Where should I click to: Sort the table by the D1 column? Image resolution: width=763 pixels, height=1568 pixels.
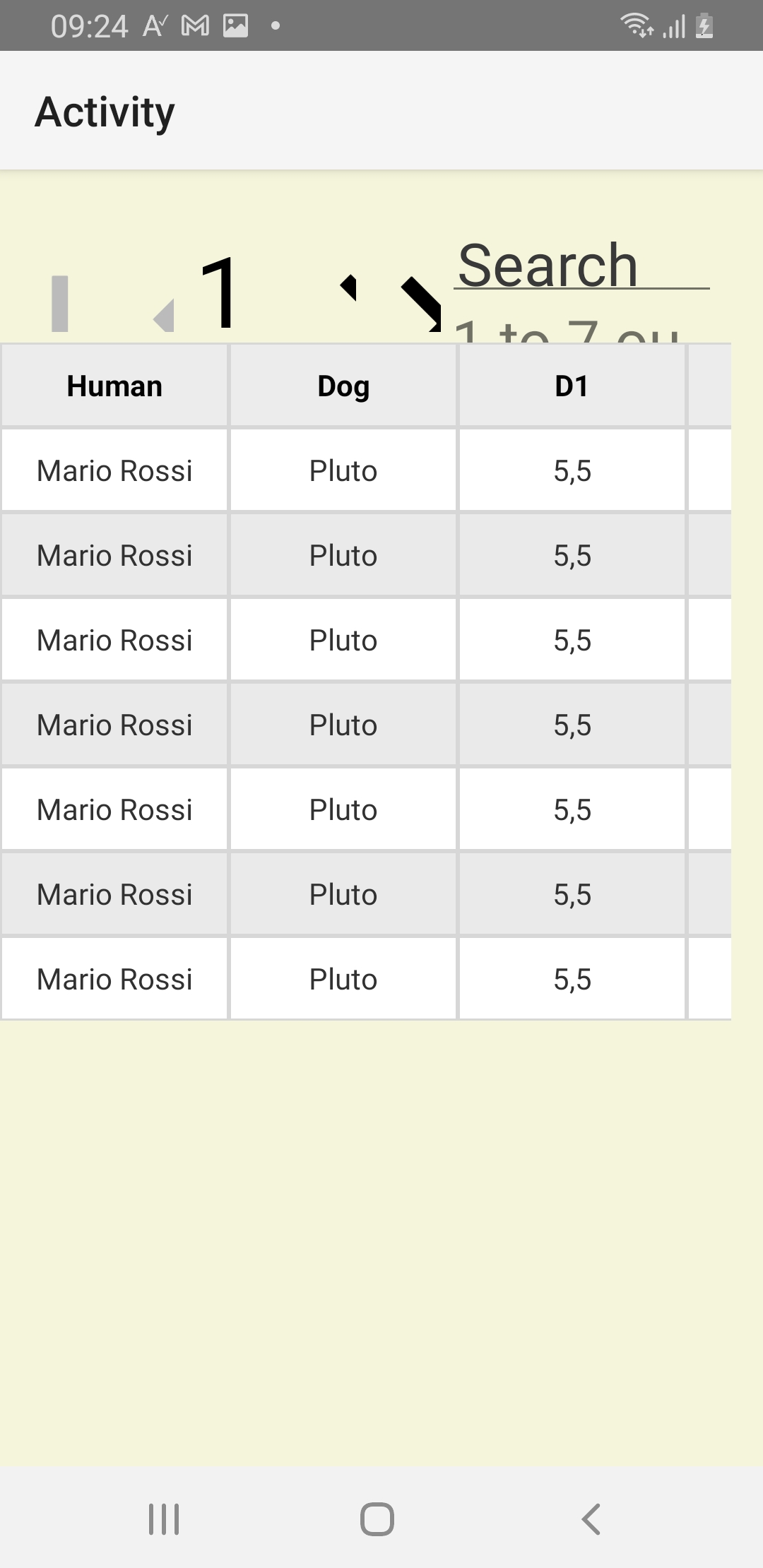(572, 386)
